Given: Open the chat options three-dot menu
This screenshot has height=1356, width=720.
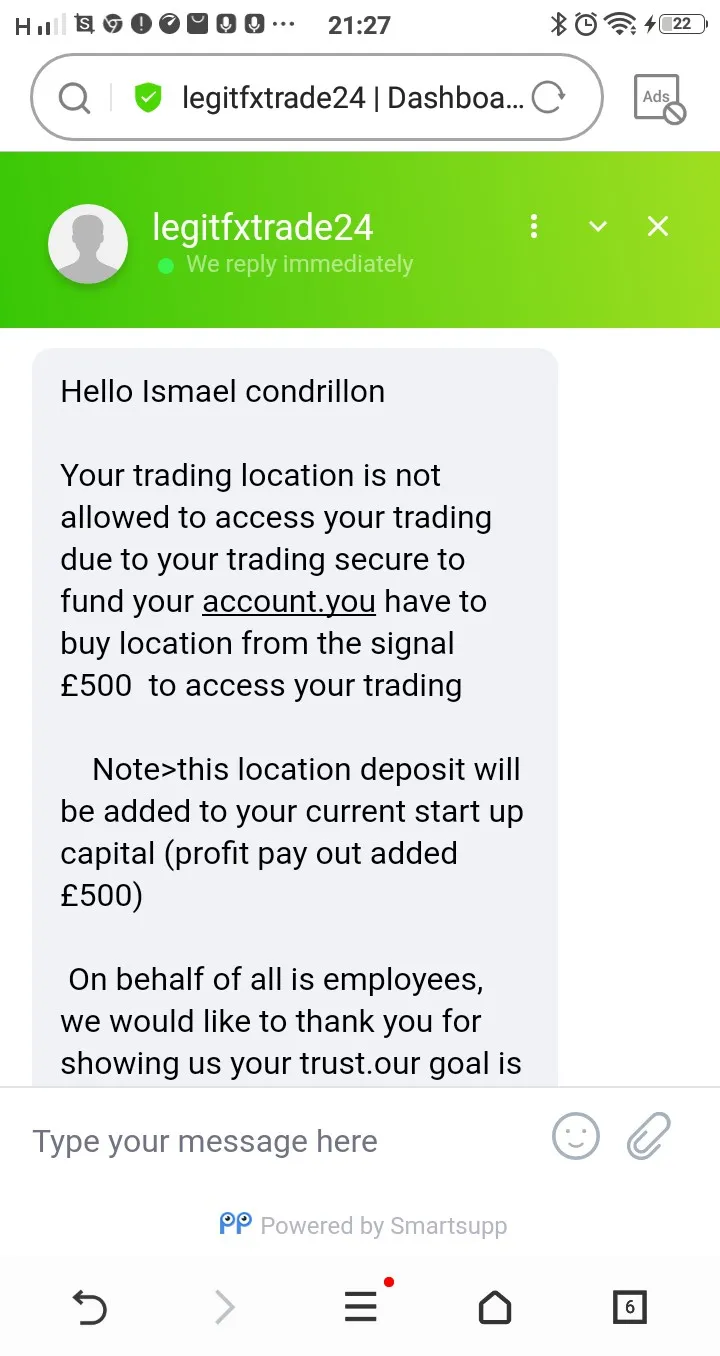Looking at the screenshot, I should point(534,226).
